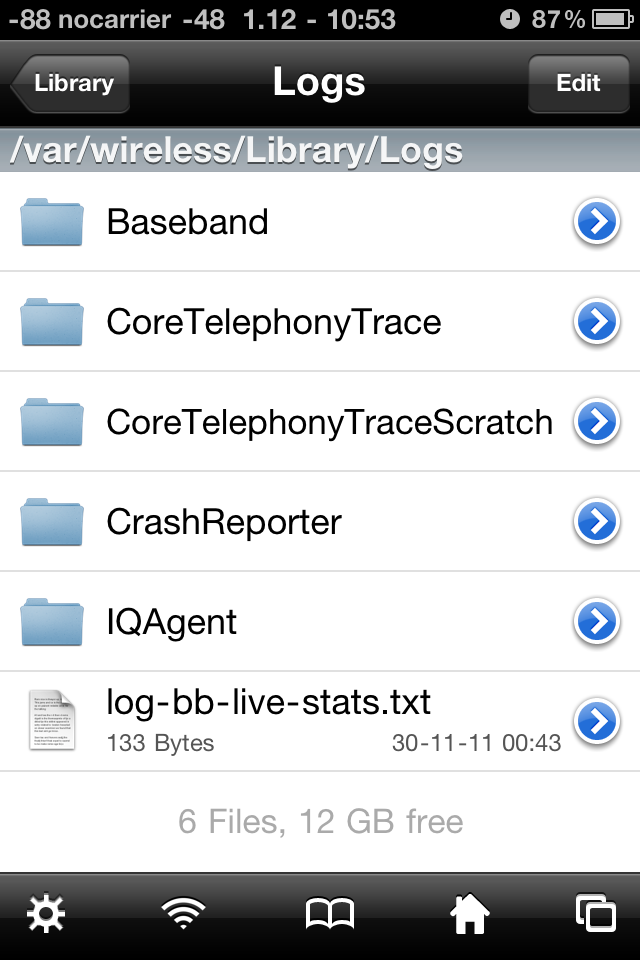Show details for the Baseband folder

click(597, 222)
